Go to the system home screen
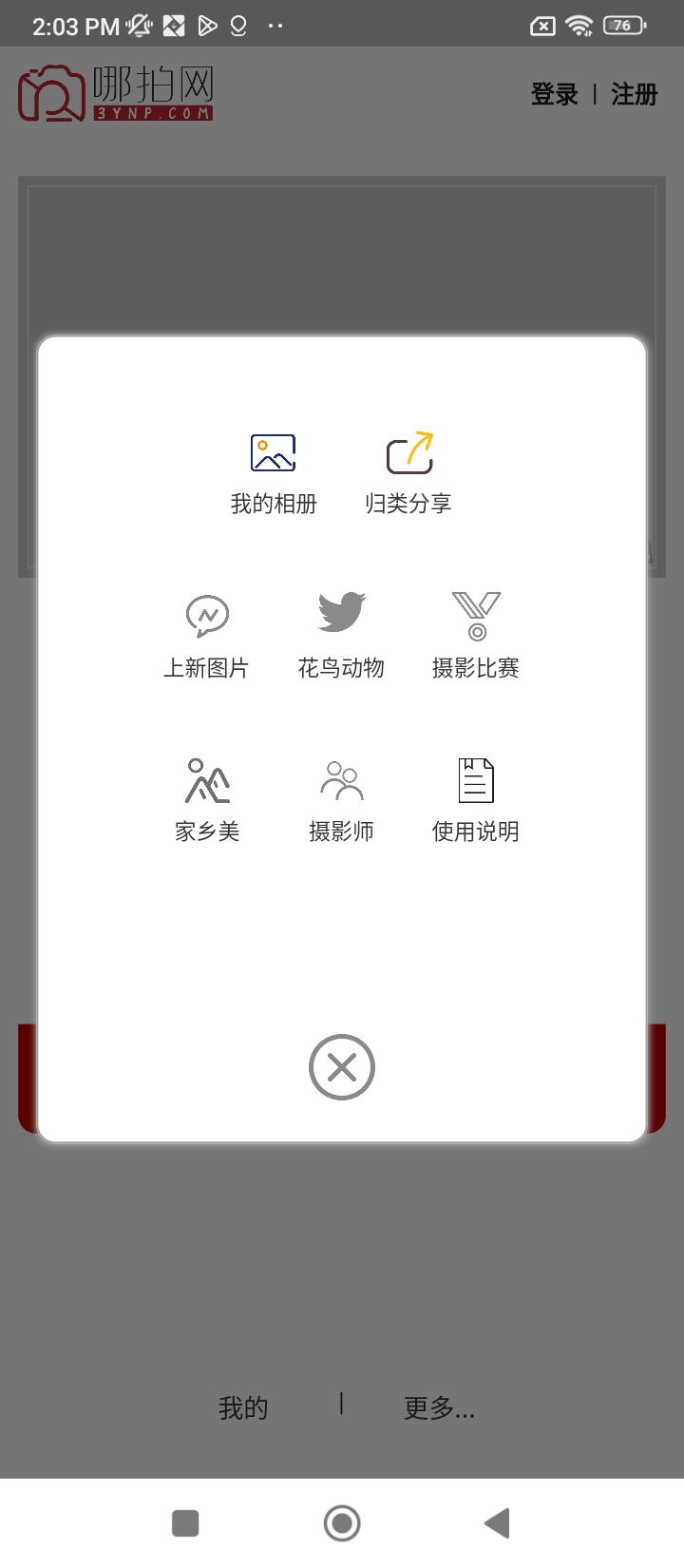The image size is (684, 1568). tap(342, 1523)
